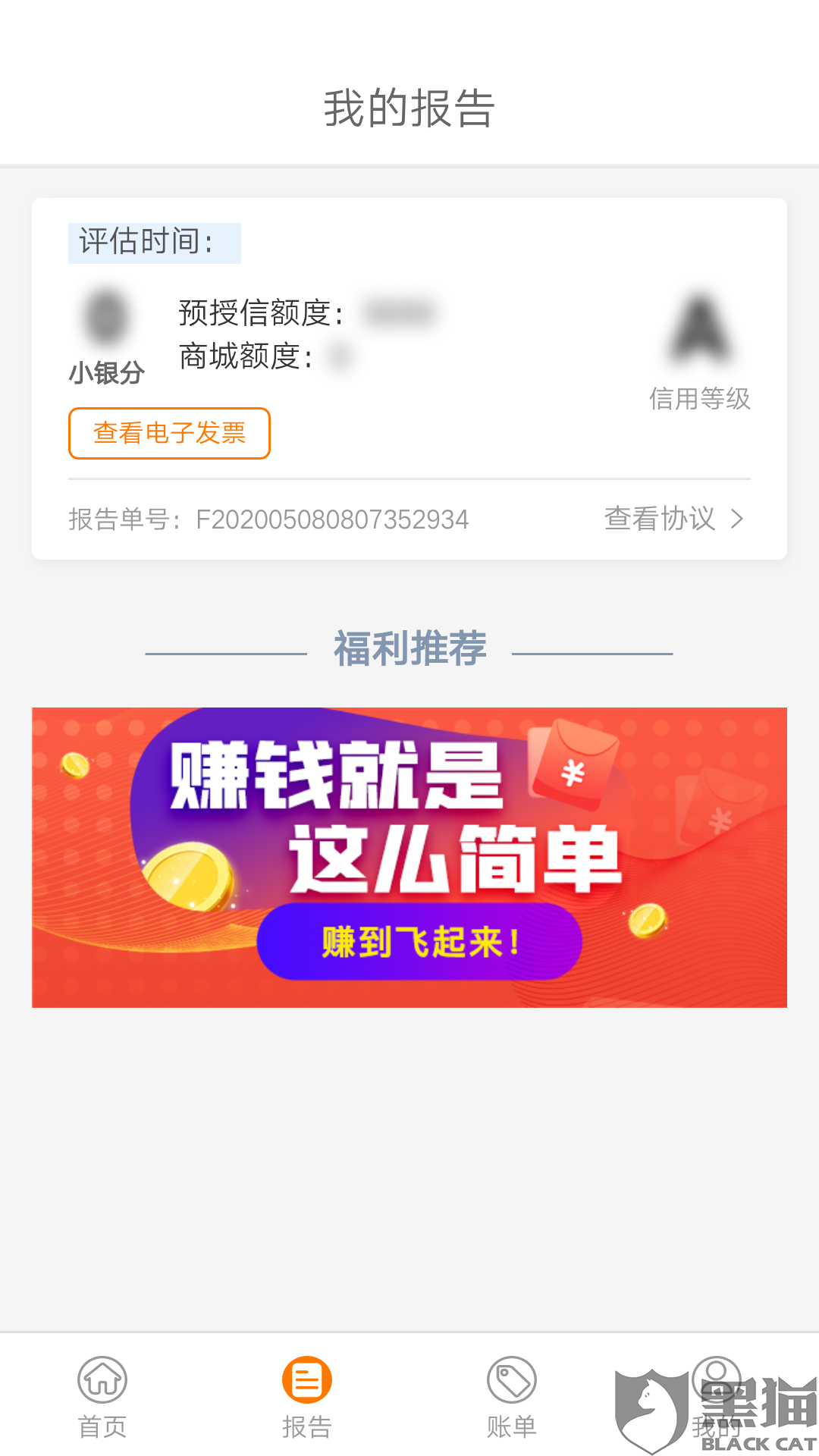Go to the 账单 tab
Screen dimensions: 819x1456
512,1398
